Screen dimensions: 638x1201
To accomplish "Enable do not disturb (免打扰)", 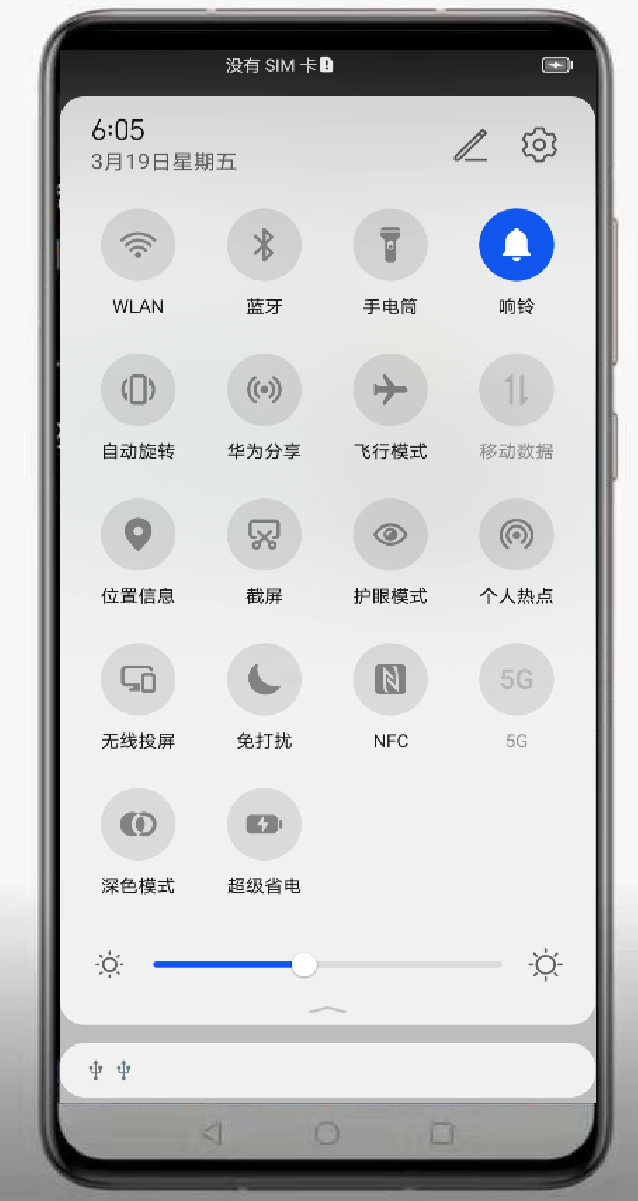I will [264, 680].
